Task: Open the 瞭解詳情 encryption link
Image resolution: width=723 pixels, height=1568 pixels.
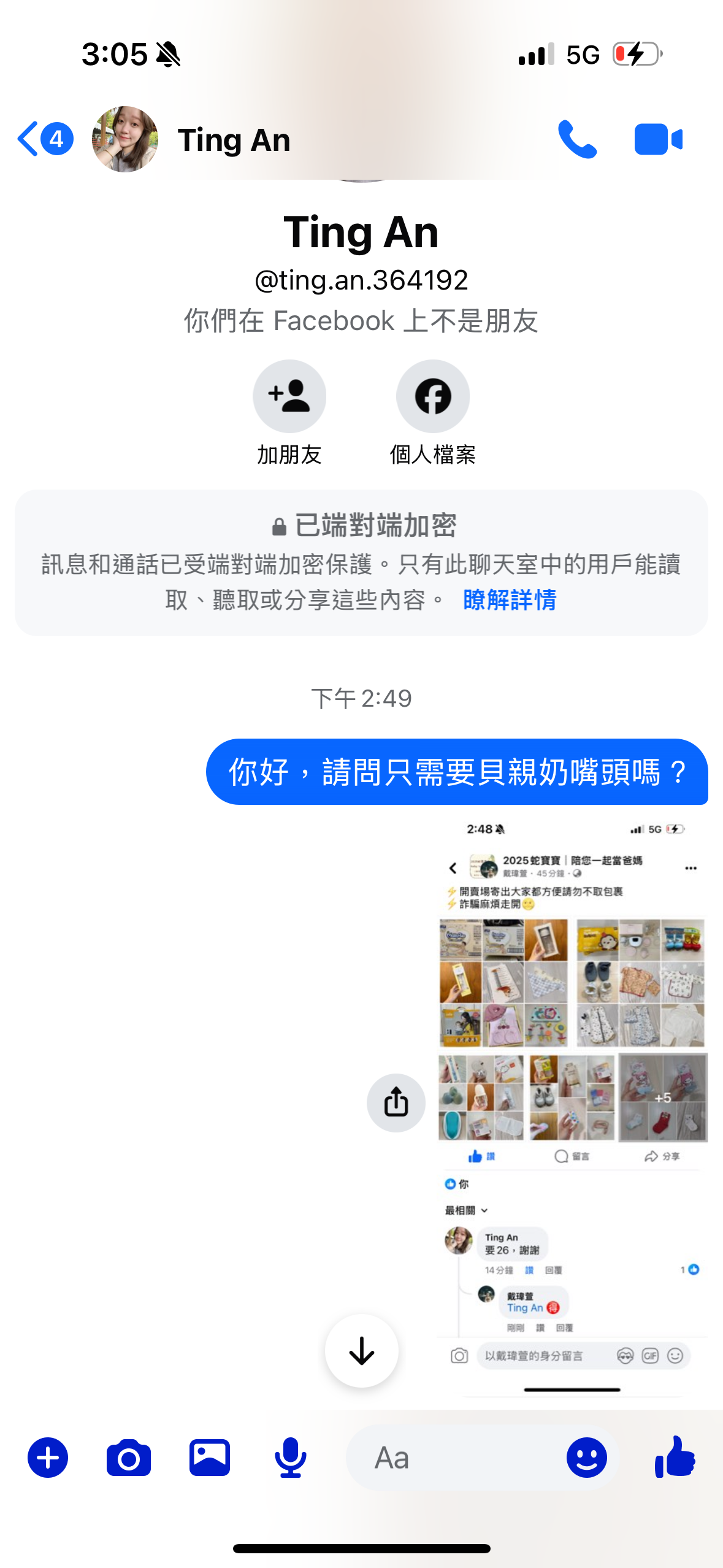Action: click(509, 600)
